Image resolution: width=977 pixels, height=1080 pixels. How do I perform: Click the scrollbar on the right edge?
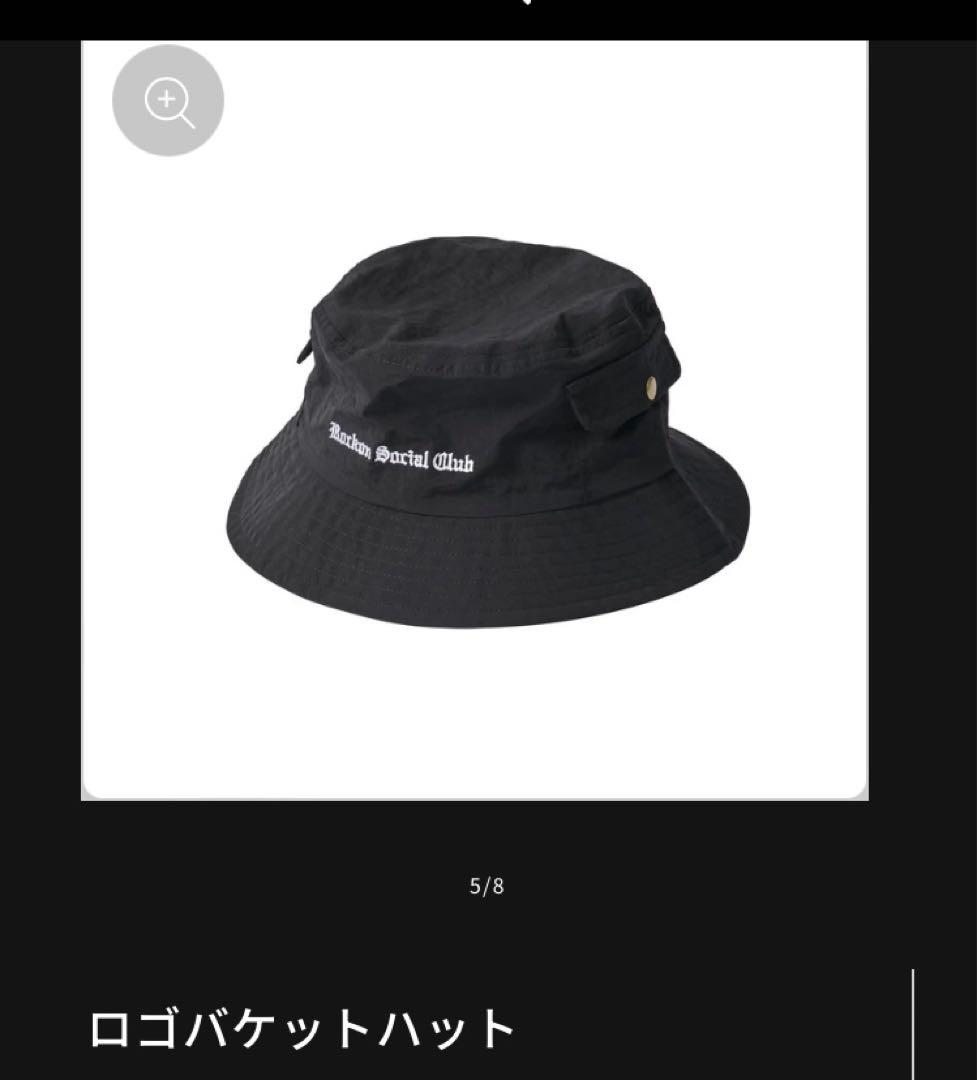click(x=914, y=1020)
